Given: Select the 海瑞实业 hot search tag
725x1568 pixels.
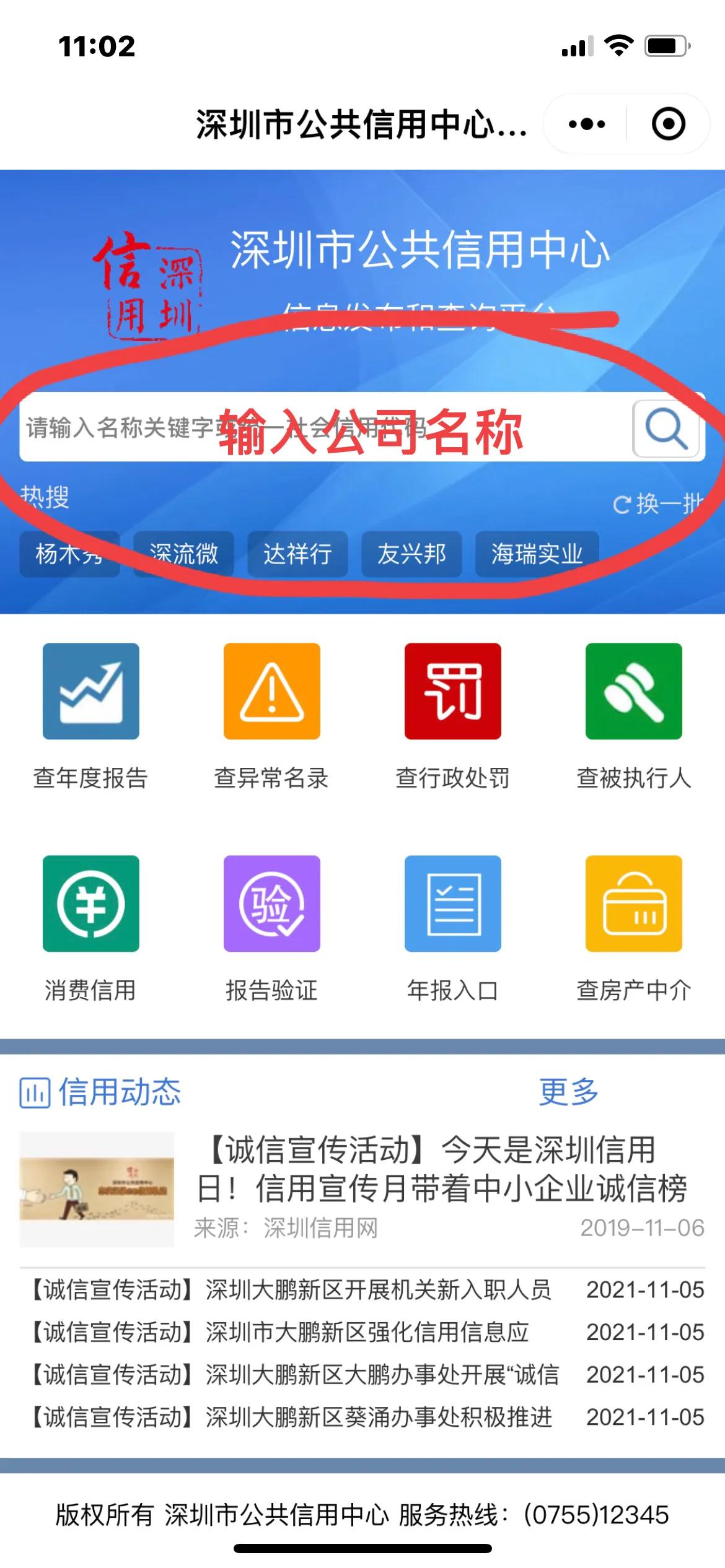Looking at the screenshot, I should pyautogui.click(x=537, y=555).
